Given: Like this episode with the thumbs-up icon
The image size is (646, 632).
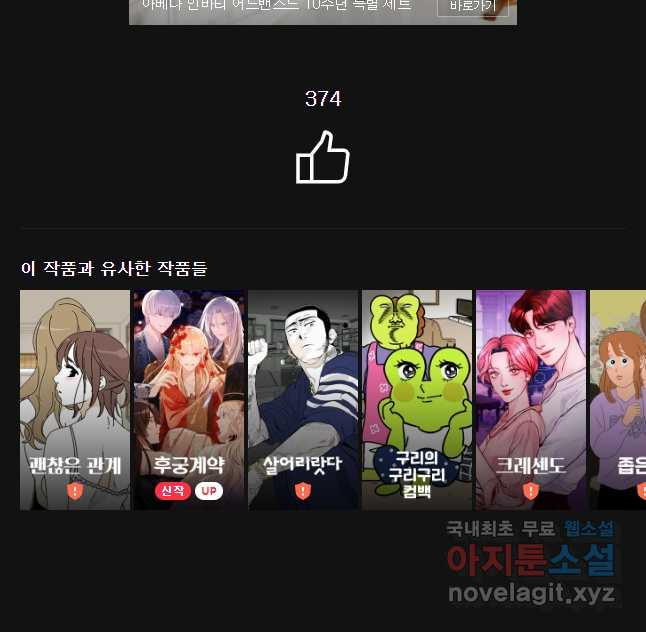Looking at the screenshot, I should (323, 158).
